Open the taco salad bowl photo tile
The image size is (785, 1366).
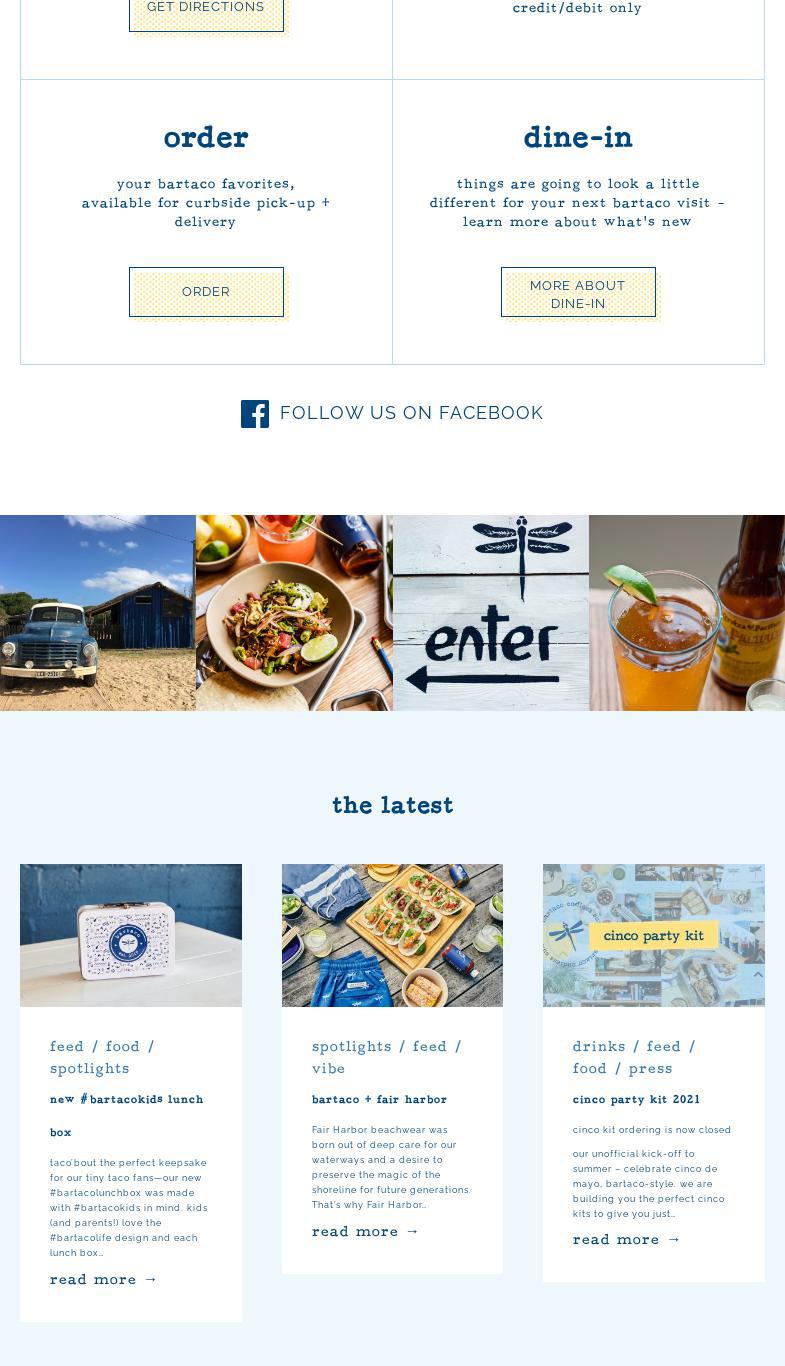(x=294, y=613)
